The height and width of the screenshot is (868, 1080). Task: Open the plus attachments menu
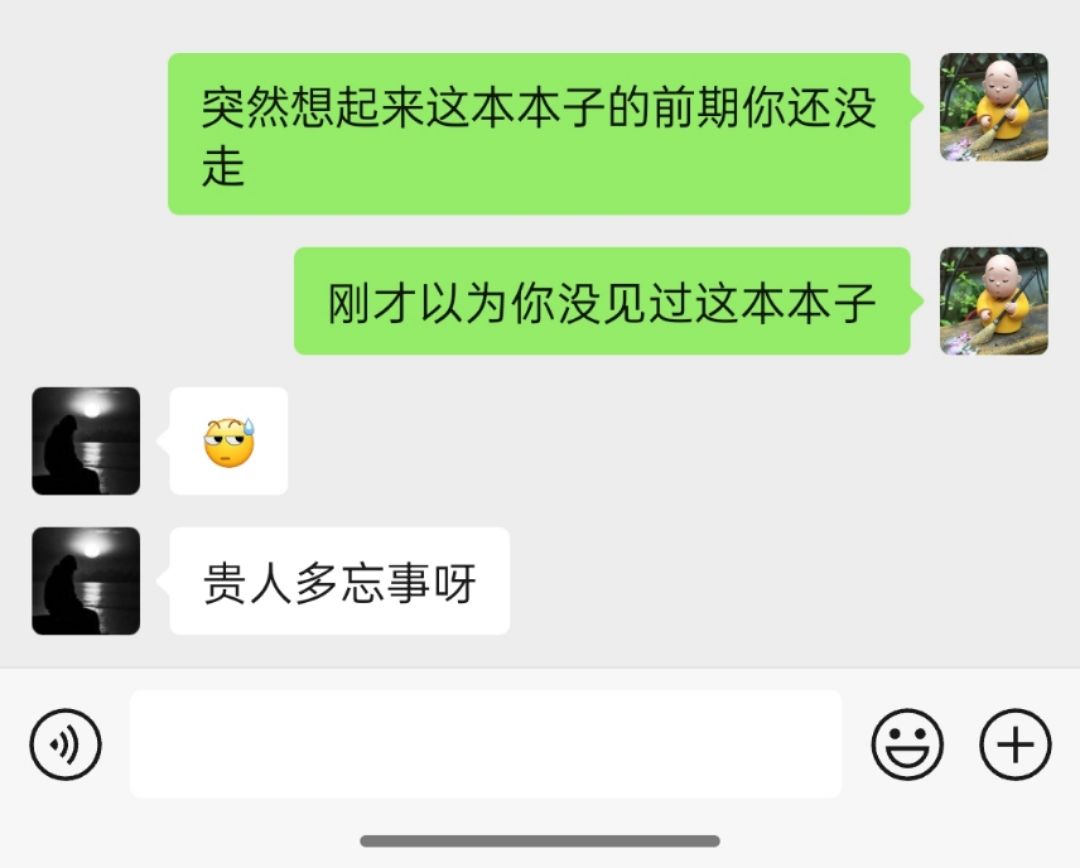tap(1015, 744)
